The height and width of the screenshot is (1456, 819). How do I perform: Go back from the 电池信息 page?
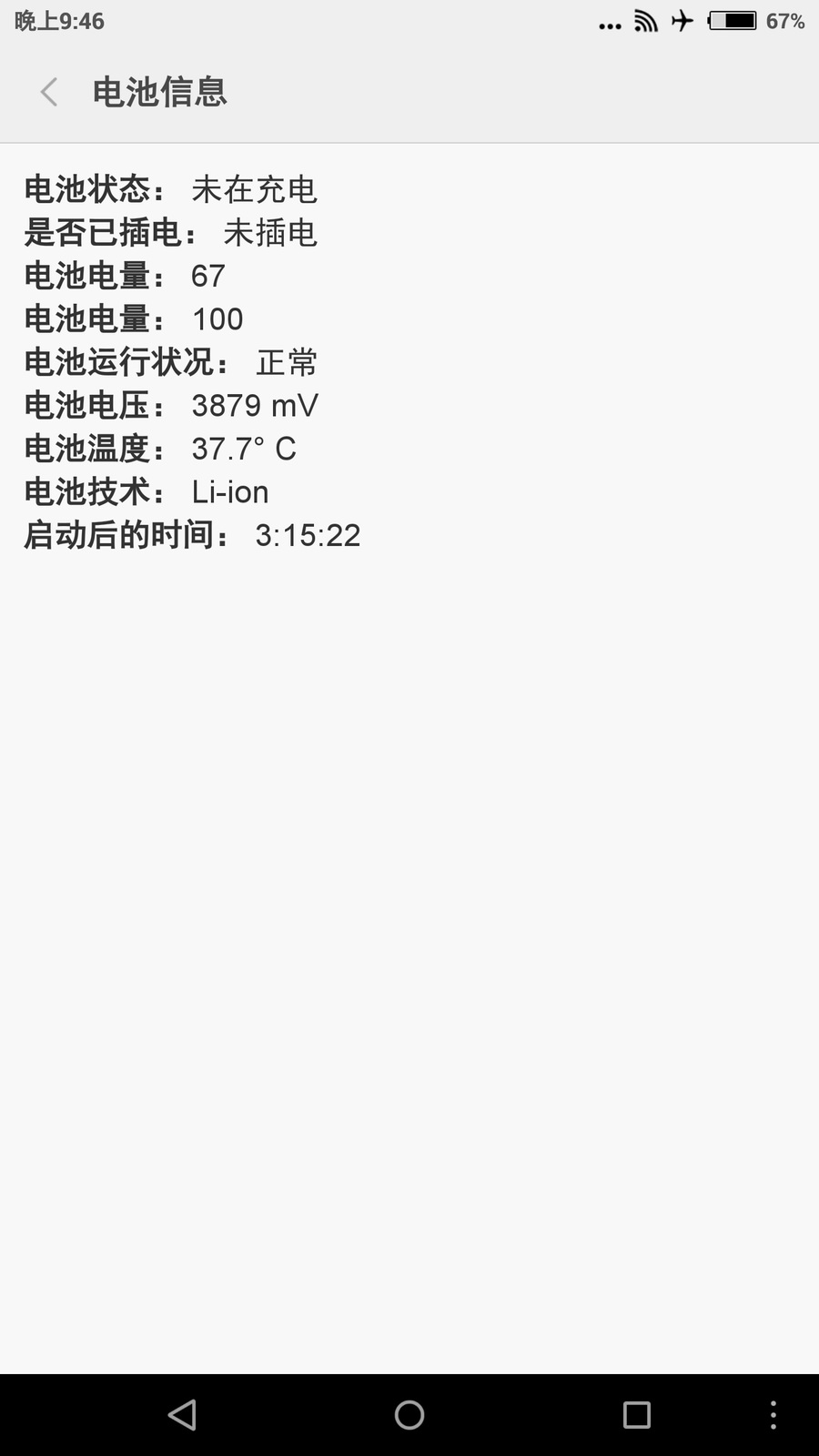click(49, 92)
